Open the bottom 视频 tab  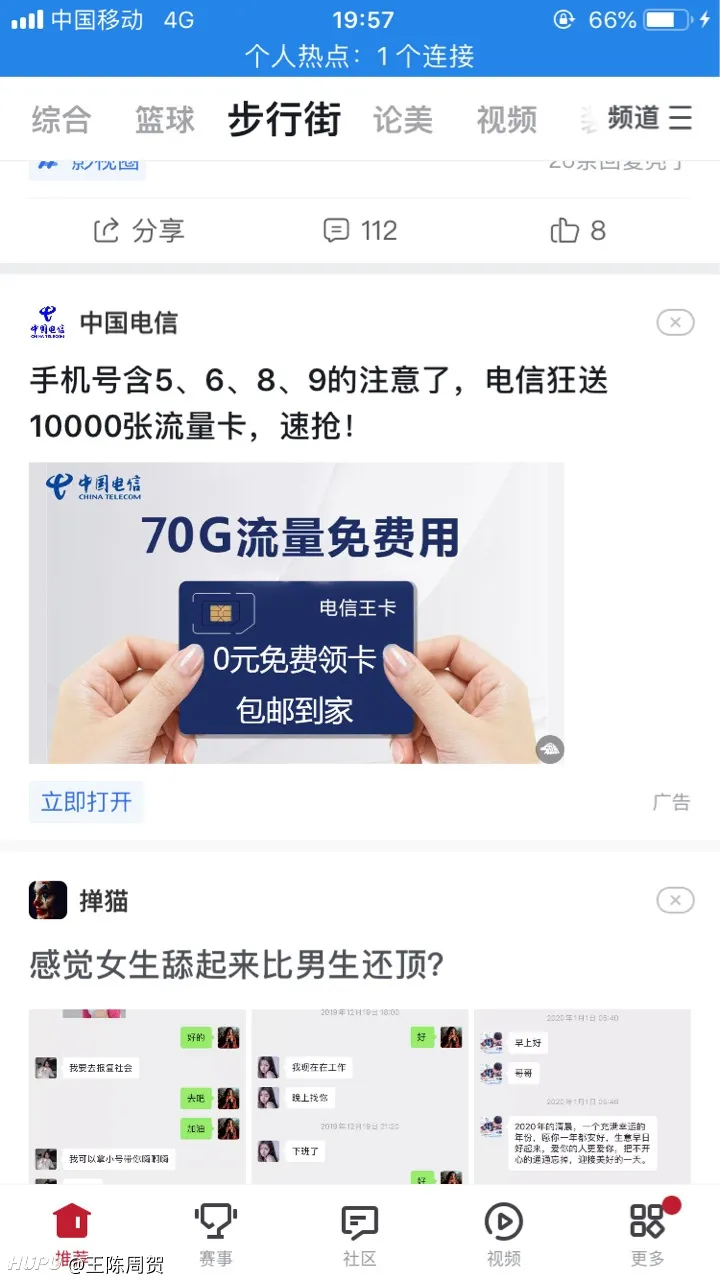point(503,1233)
